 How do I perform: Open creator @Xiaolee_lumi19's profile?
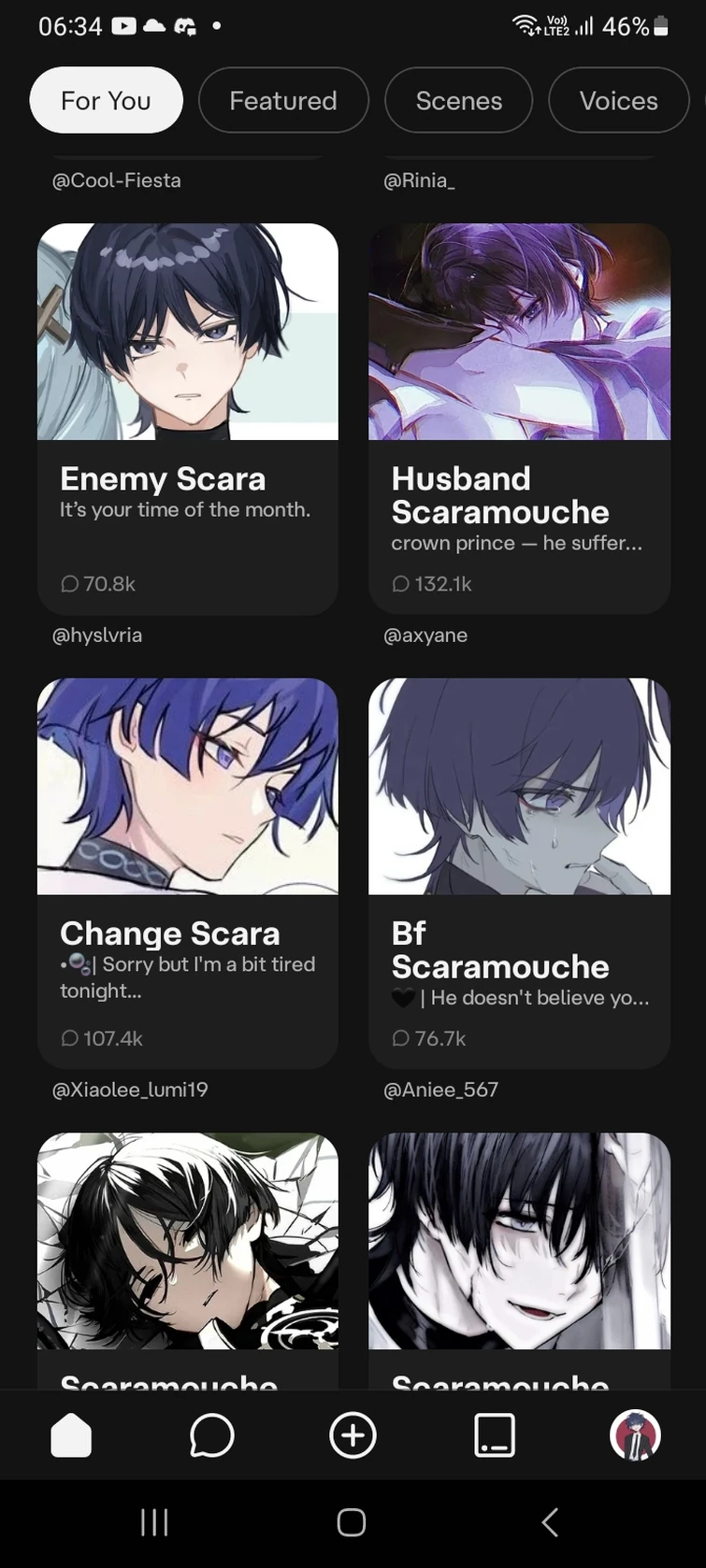[x=130, y=1090]
